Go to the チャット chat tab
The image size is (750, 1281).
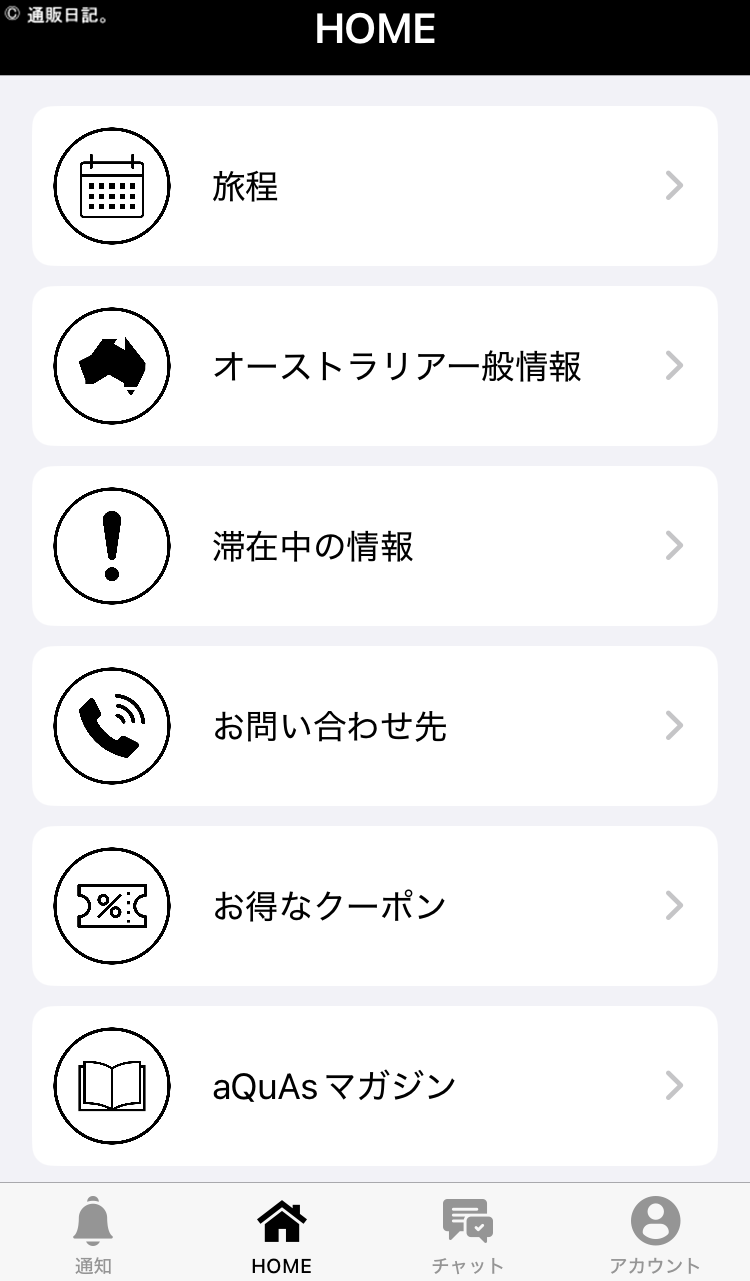pyautogui.click(x=467, y=1235)
